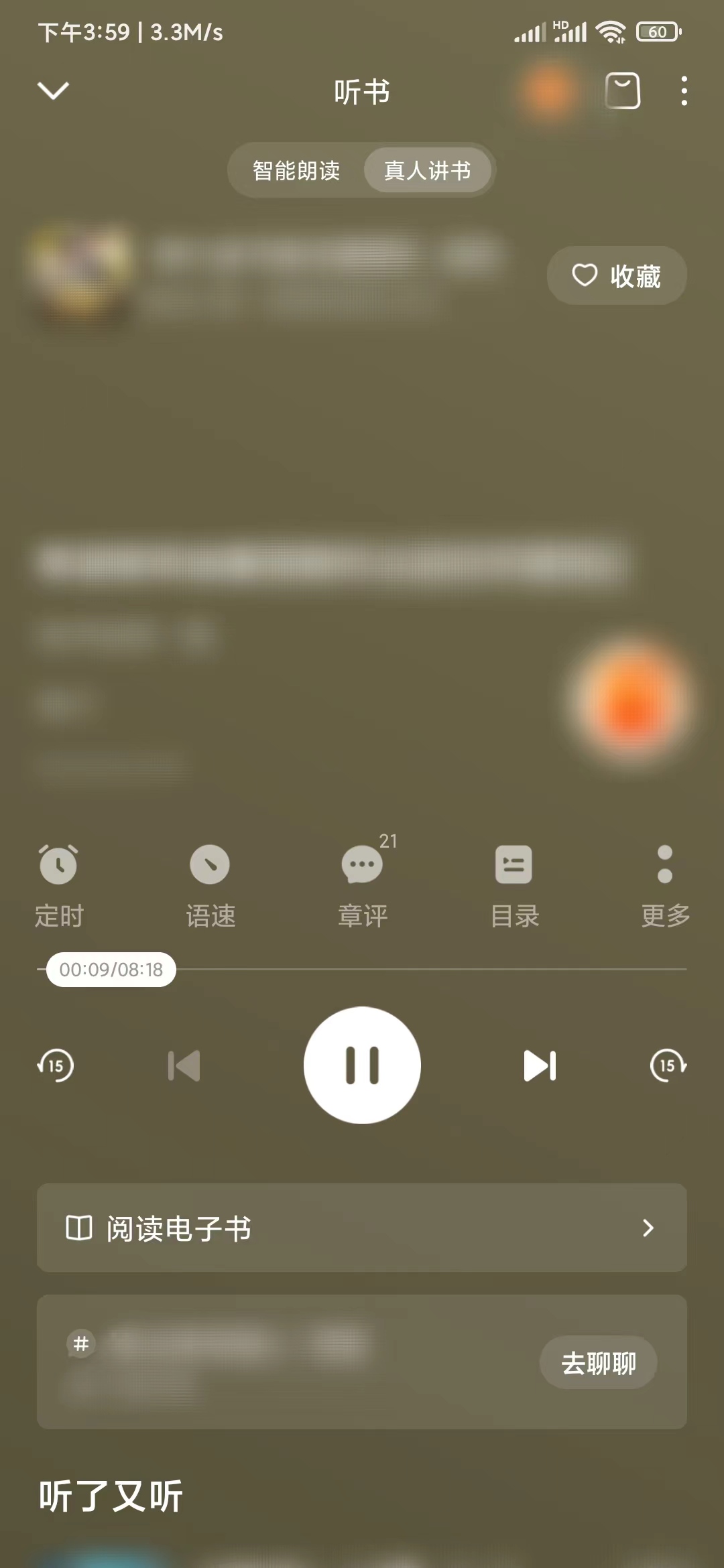724x1568 pixels.
Task: Open the 目录 chapter list
Action: 514,885
